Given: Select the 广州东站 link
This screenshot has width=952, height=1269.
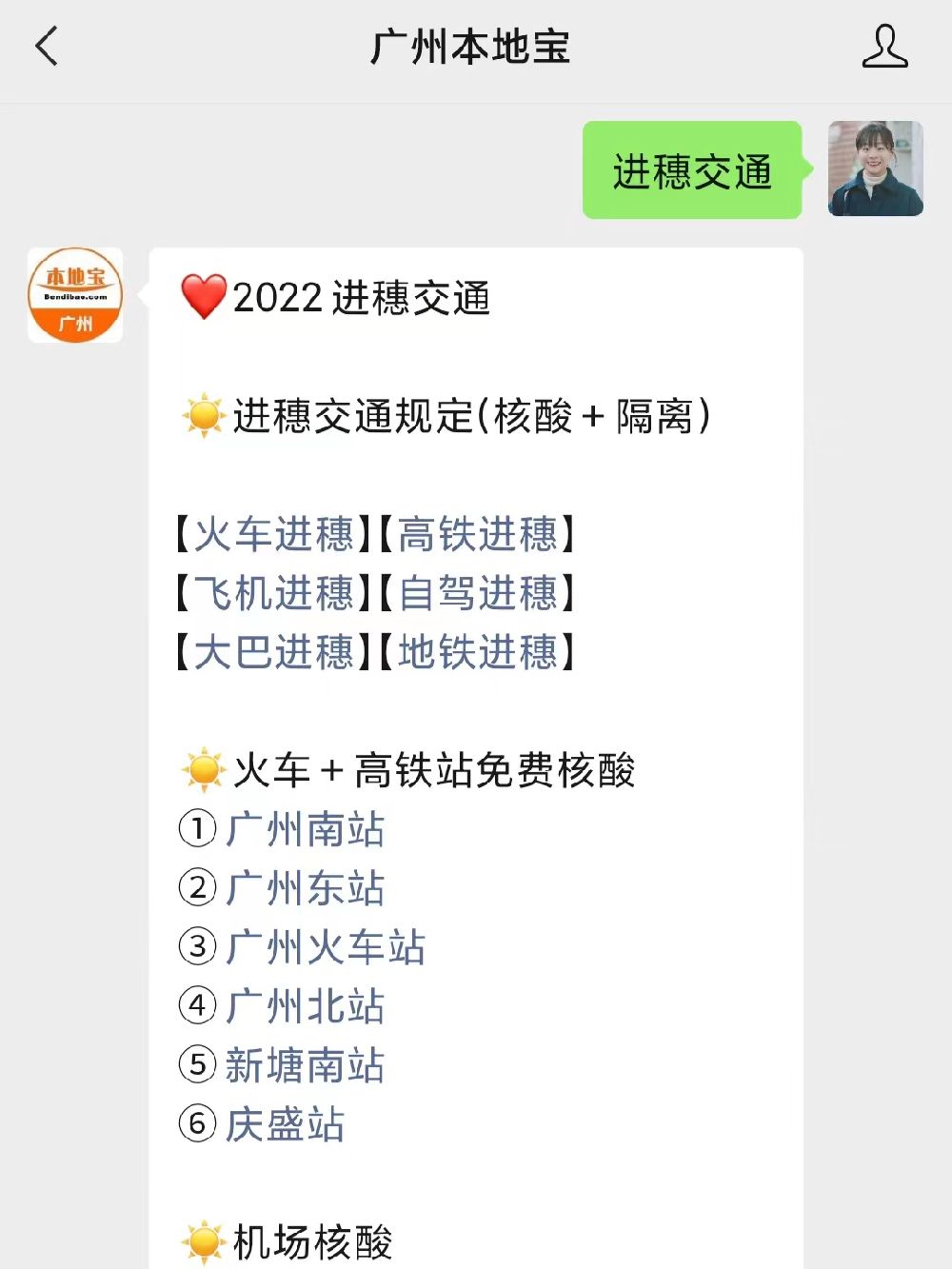Looking at the screenshot, I should [x=305, y=888].
